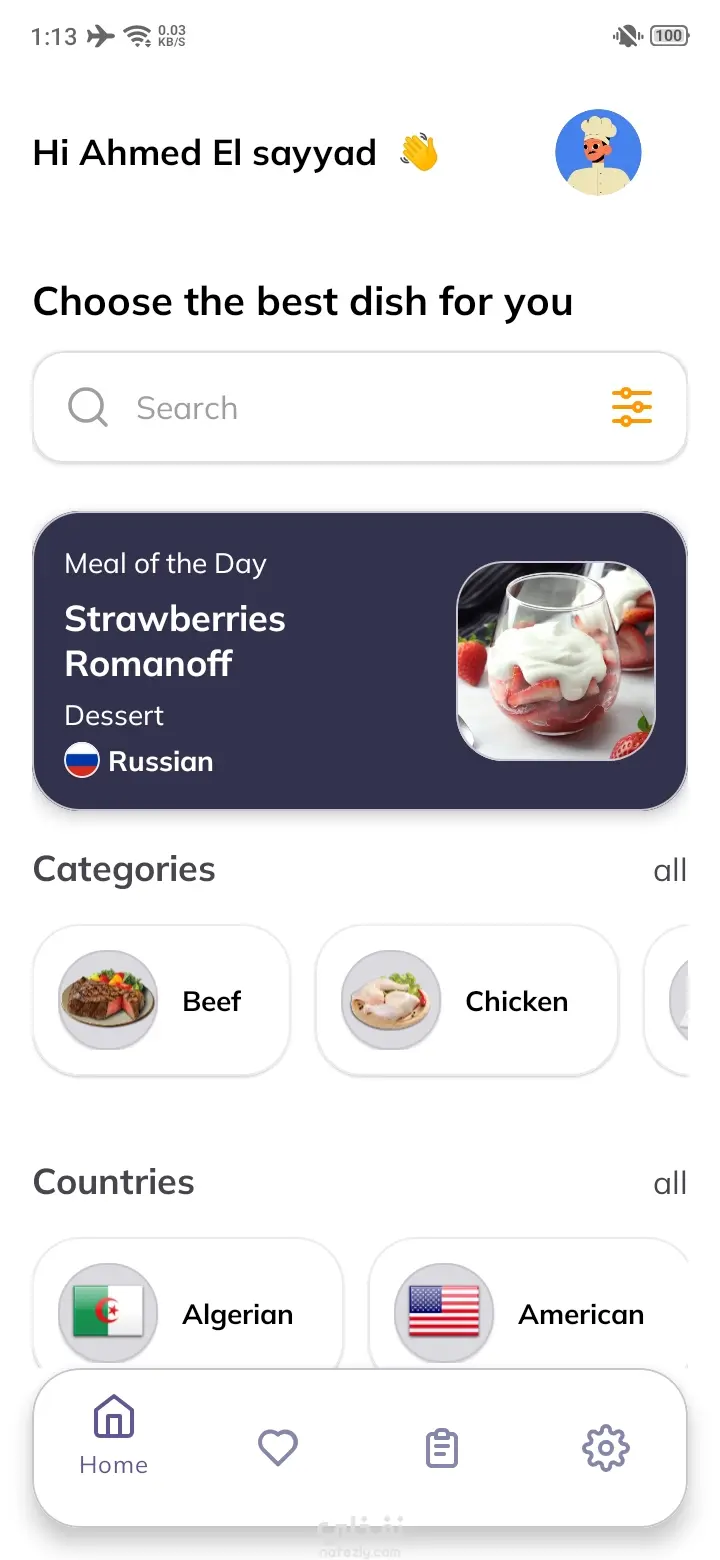Open the chef profile avatar
Image resolution: width=720 pixels, height=1560 pixels.
click(598, 153)
